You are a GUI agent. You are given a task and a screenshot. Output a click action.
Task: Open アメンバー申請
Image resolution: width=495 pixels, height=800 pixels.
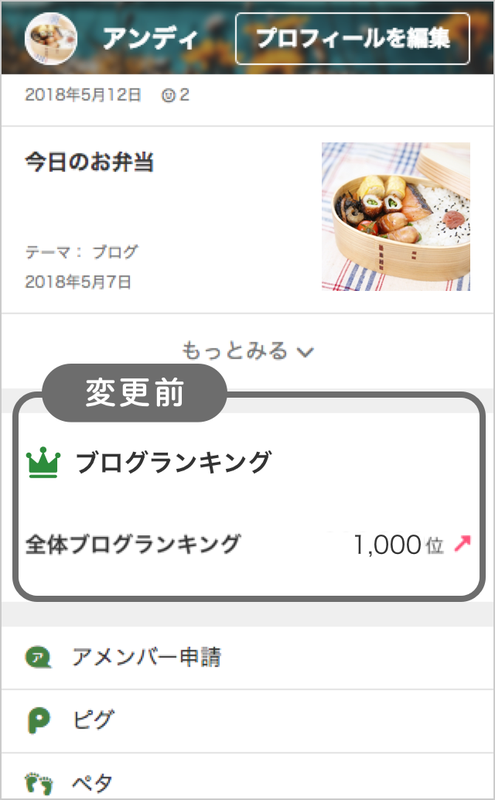pos(248,657)
